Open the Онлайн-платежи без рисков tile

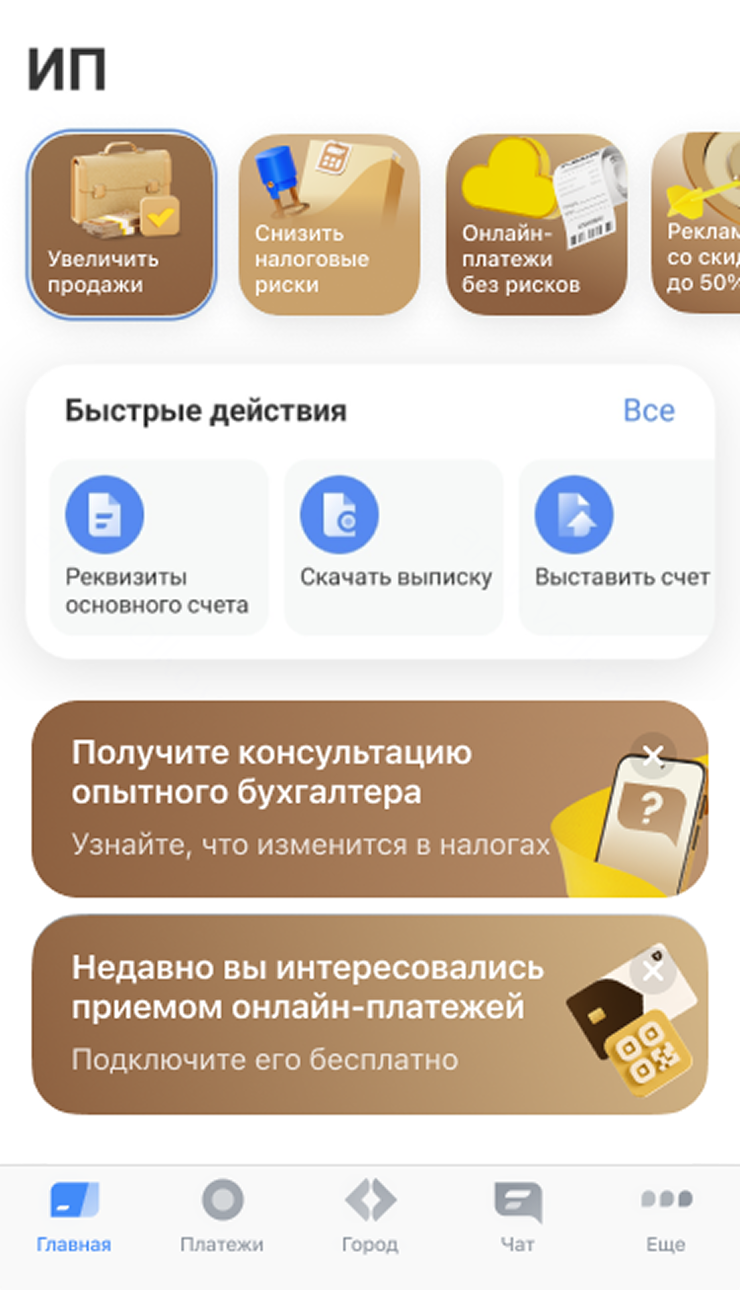(x=536, y=224)
